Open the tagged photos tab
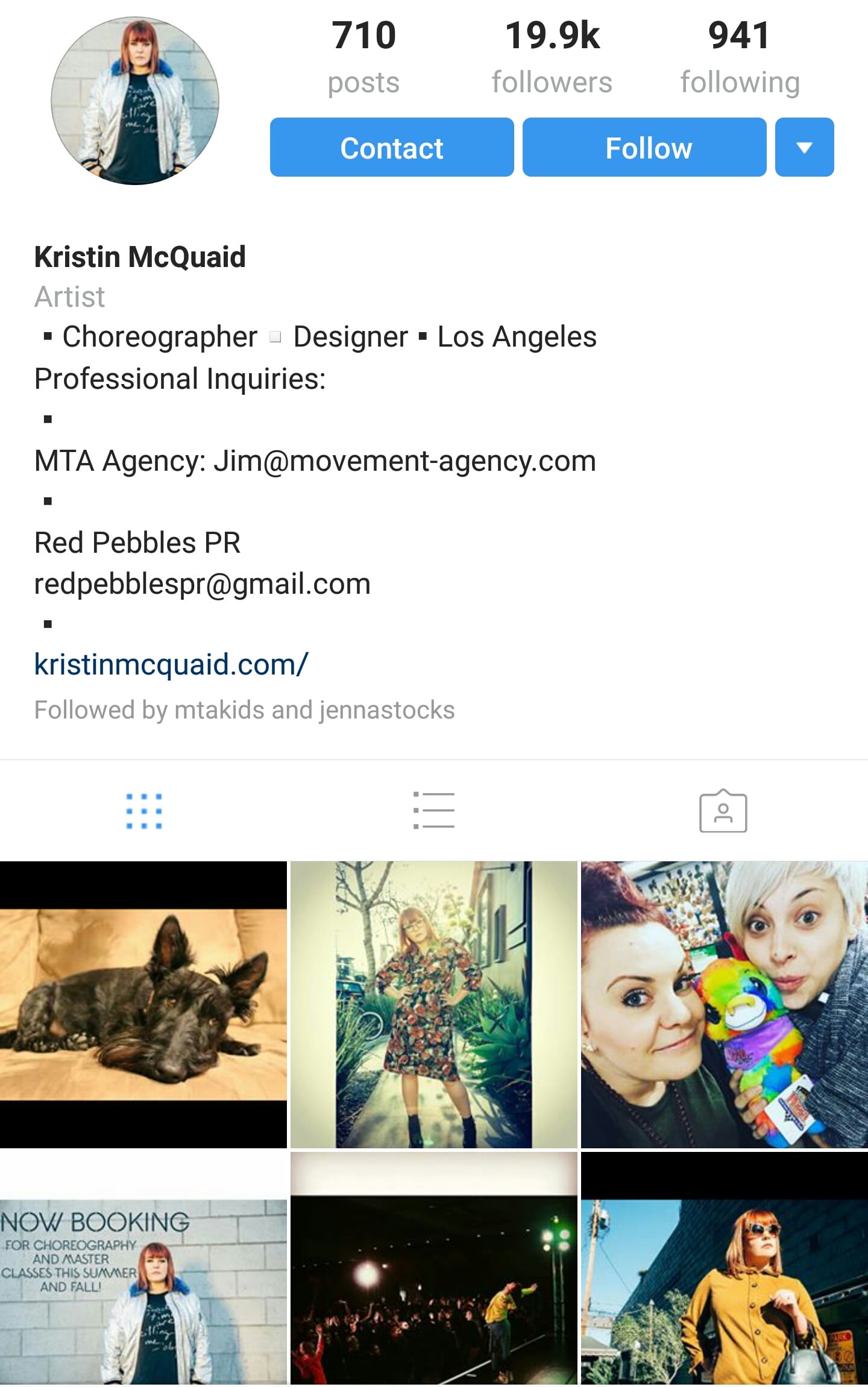 723,811
